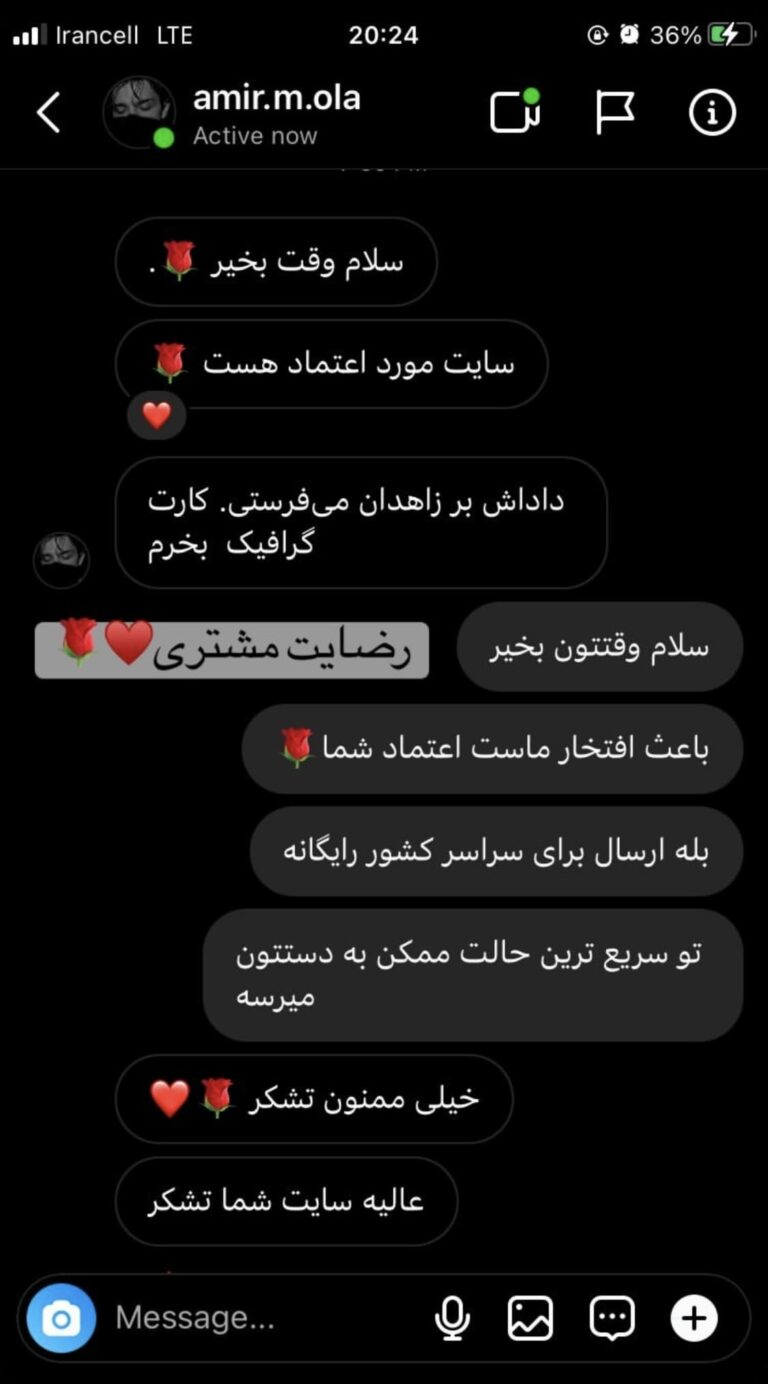Record a voice message with the microphone
Viewport: 768px width, 1384px height.
point(452,1320)
